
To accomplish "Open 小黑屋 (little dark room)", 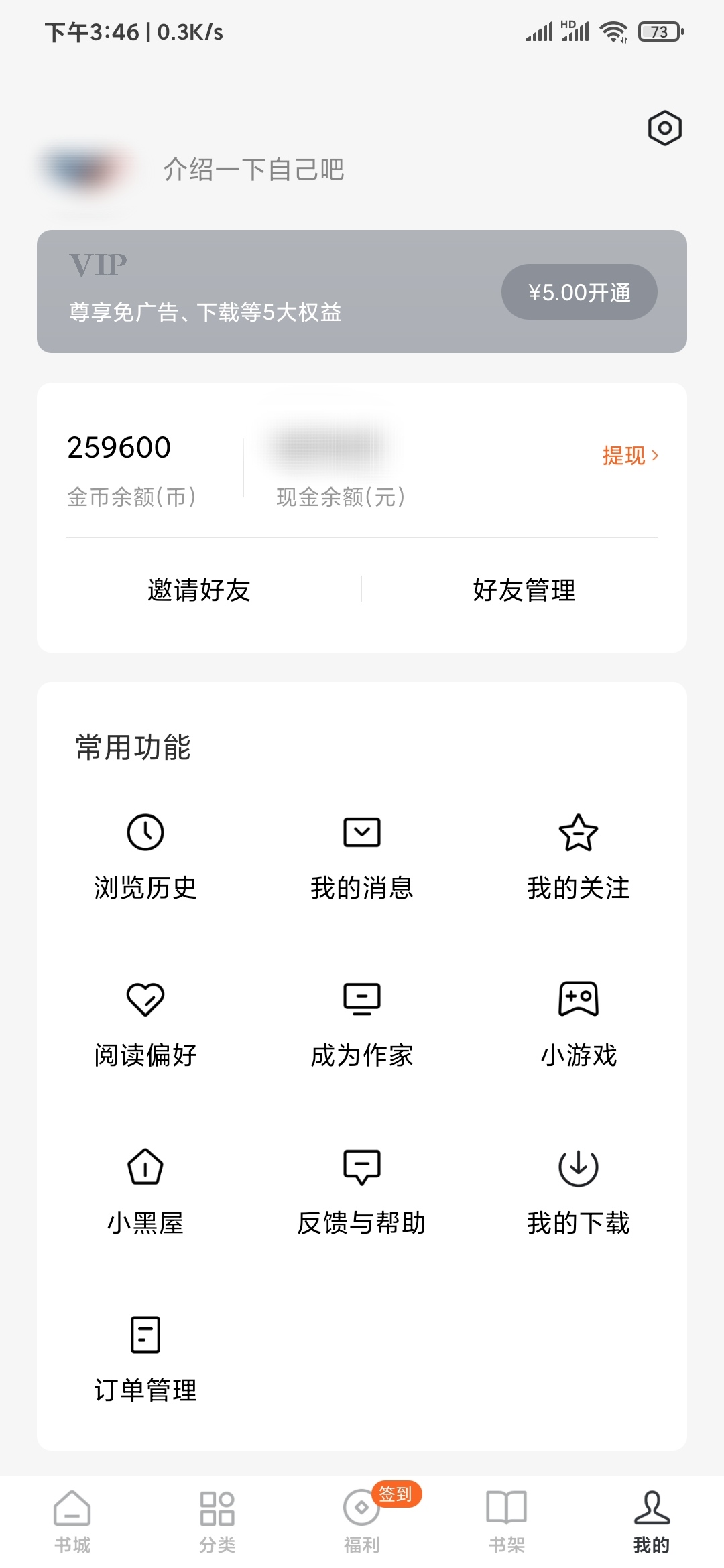I will coord(145,1193).
